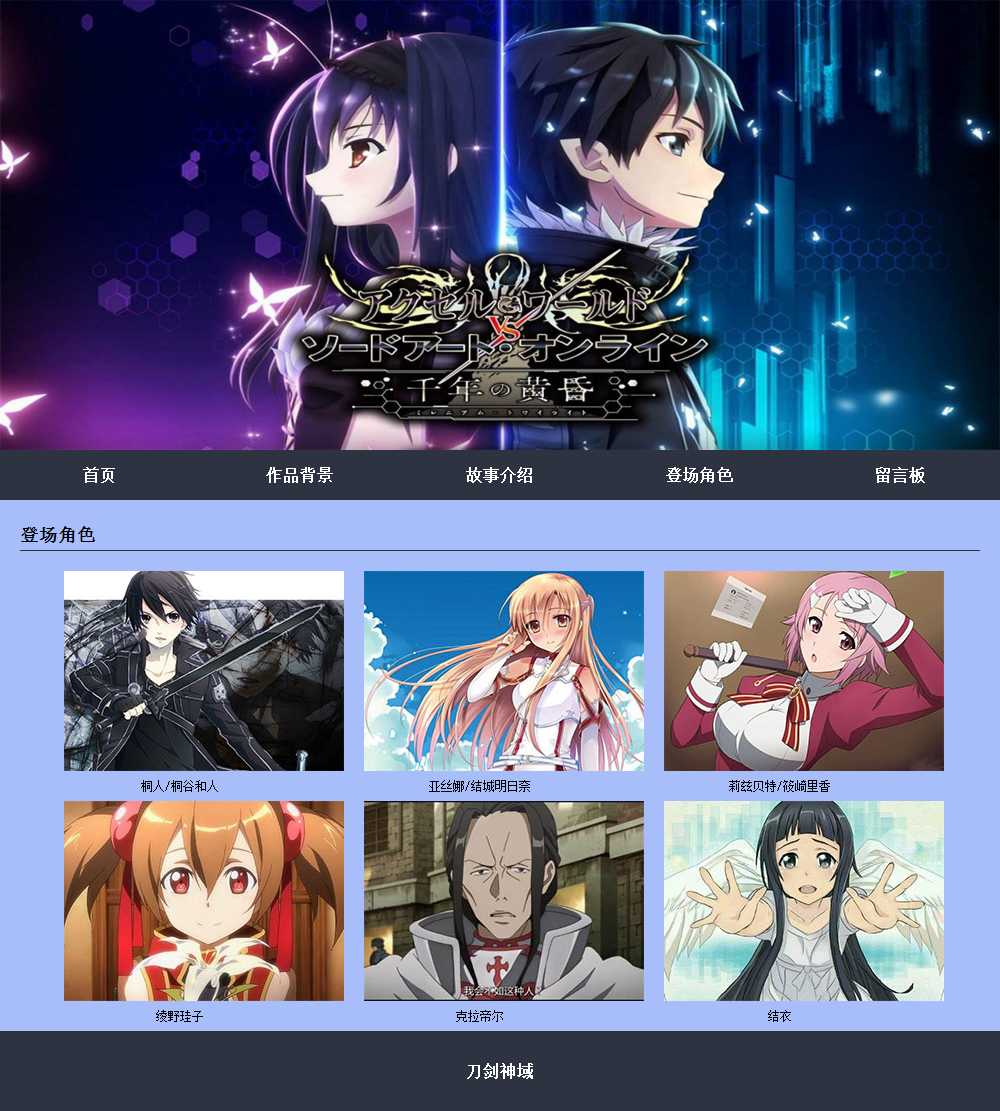Screen dimensions: 1000x1111
Task: Open the 绫野珪子 character image
Action: [204, 901]
